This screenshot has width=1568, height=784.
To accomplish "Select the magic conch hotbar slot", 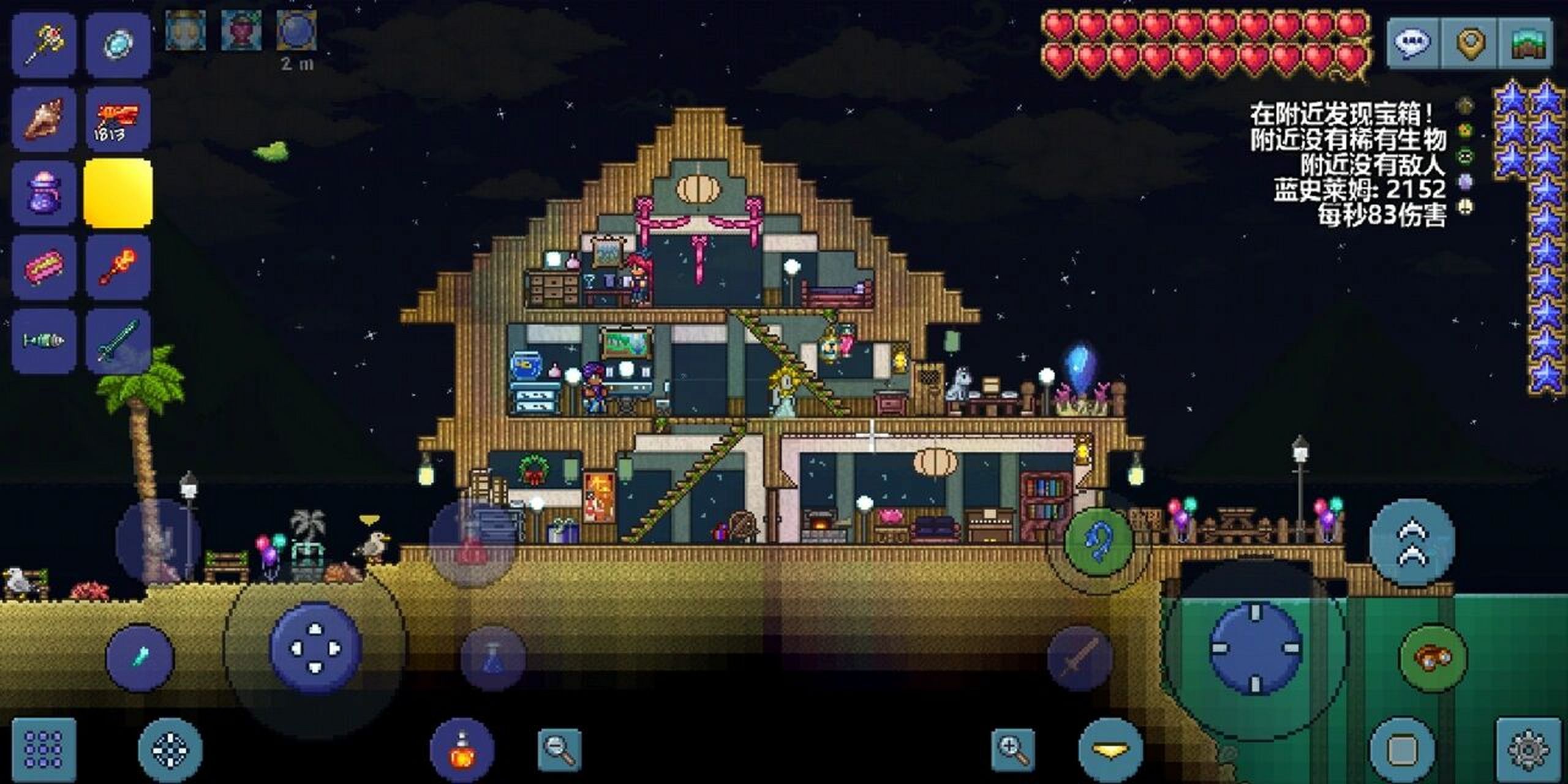I will tap(43, 119).
